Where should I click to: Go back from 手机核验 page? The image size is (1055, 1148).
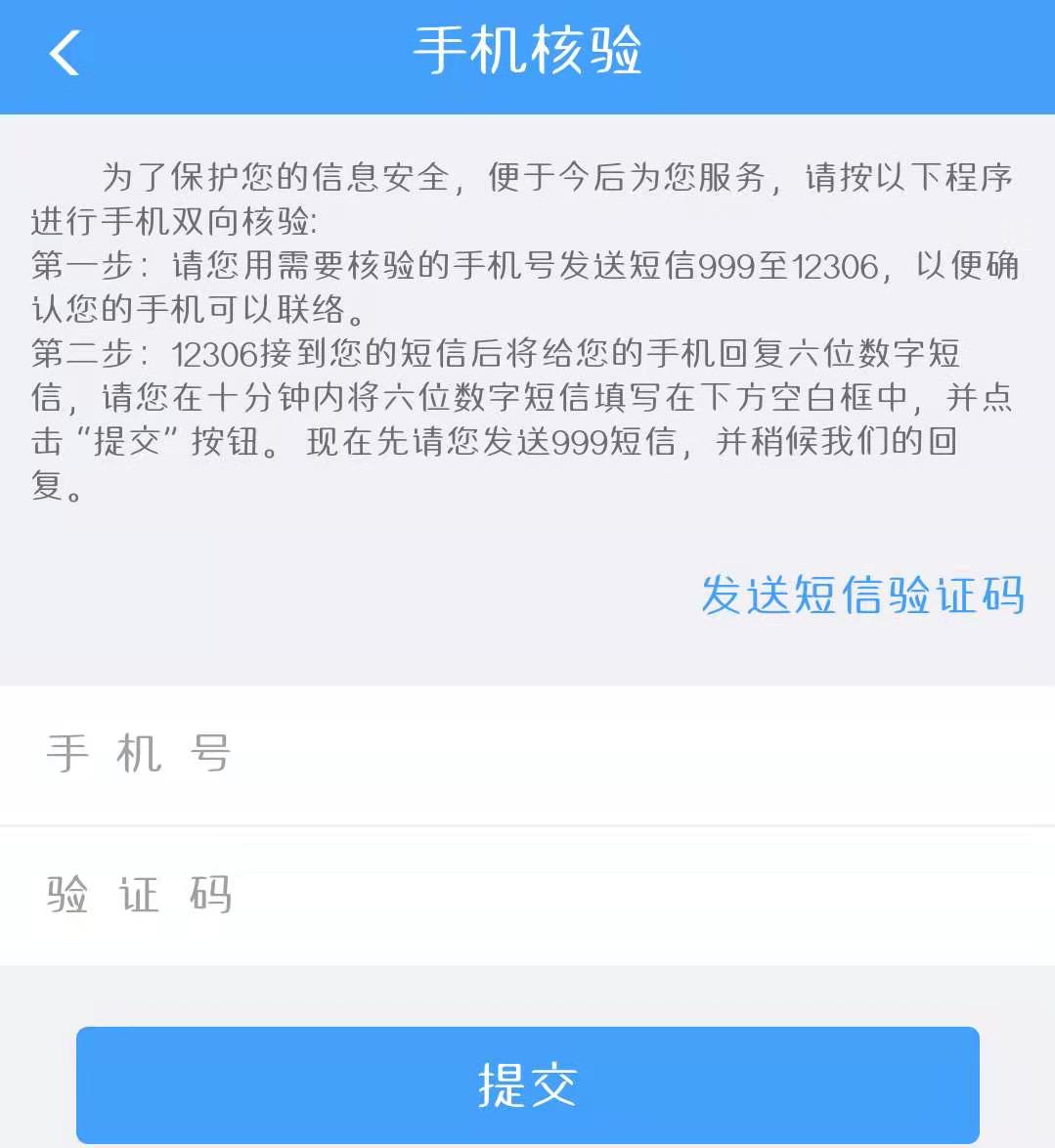65,53
